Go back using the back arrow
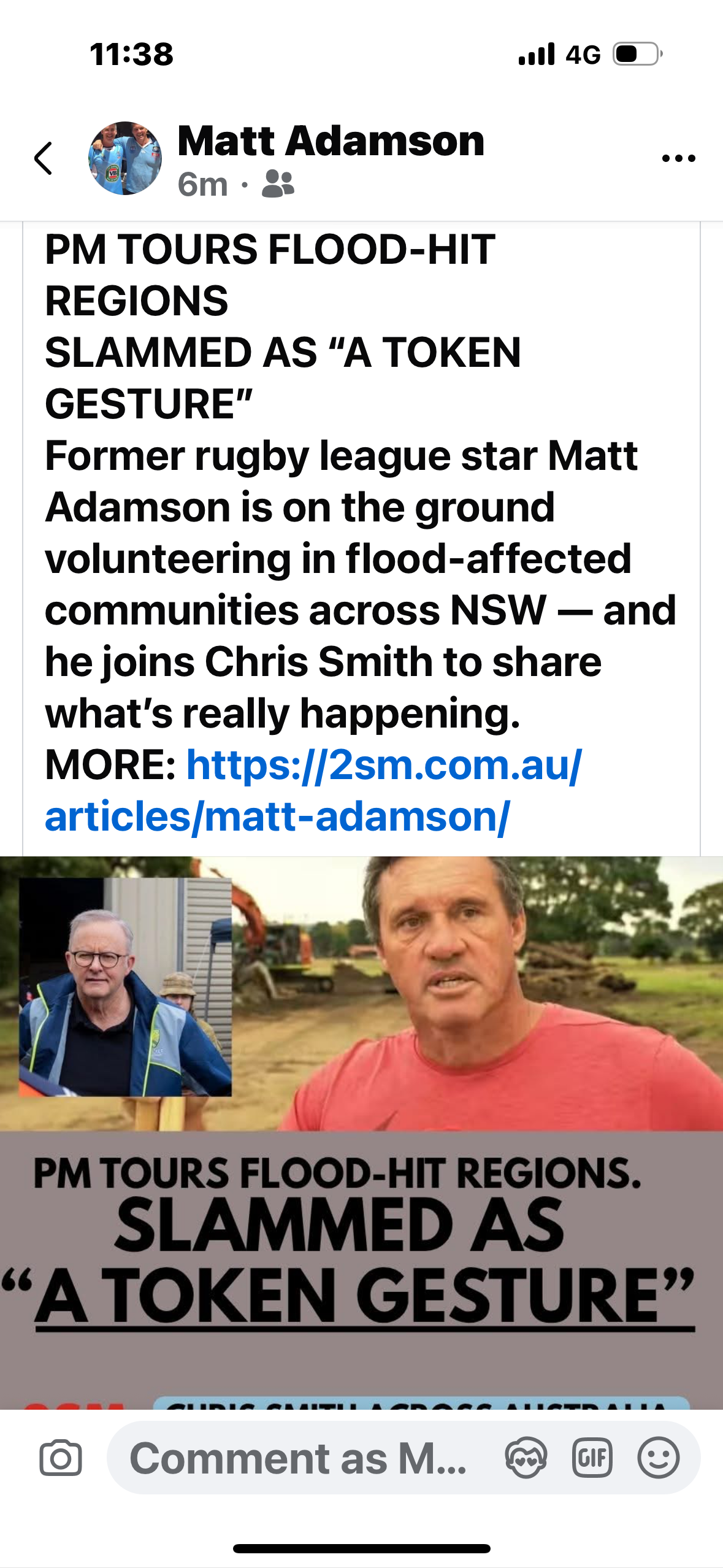 (x=44, y=159)
